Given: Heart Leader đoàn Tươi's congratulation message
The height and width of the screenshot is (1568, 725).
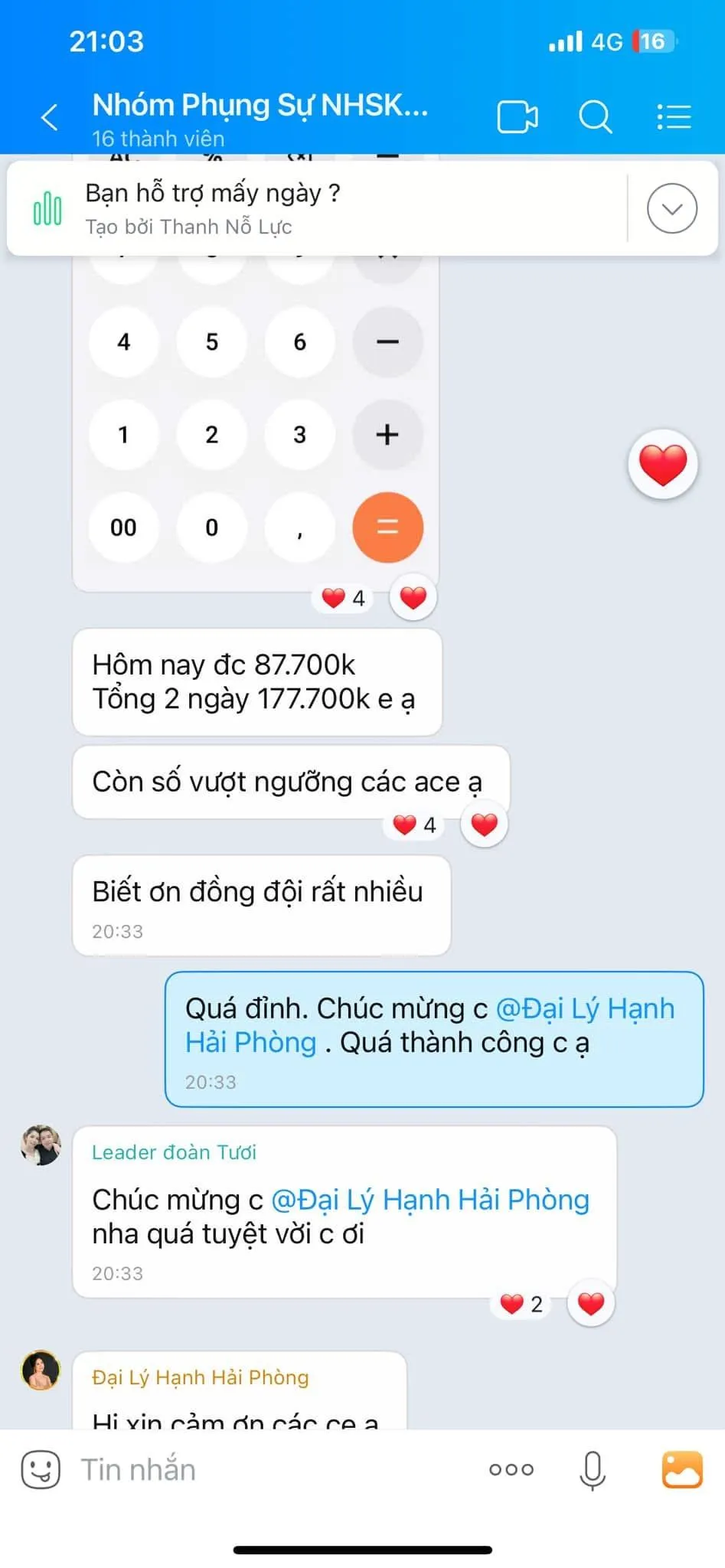Looking at the screenshot, I should 591,1303.
